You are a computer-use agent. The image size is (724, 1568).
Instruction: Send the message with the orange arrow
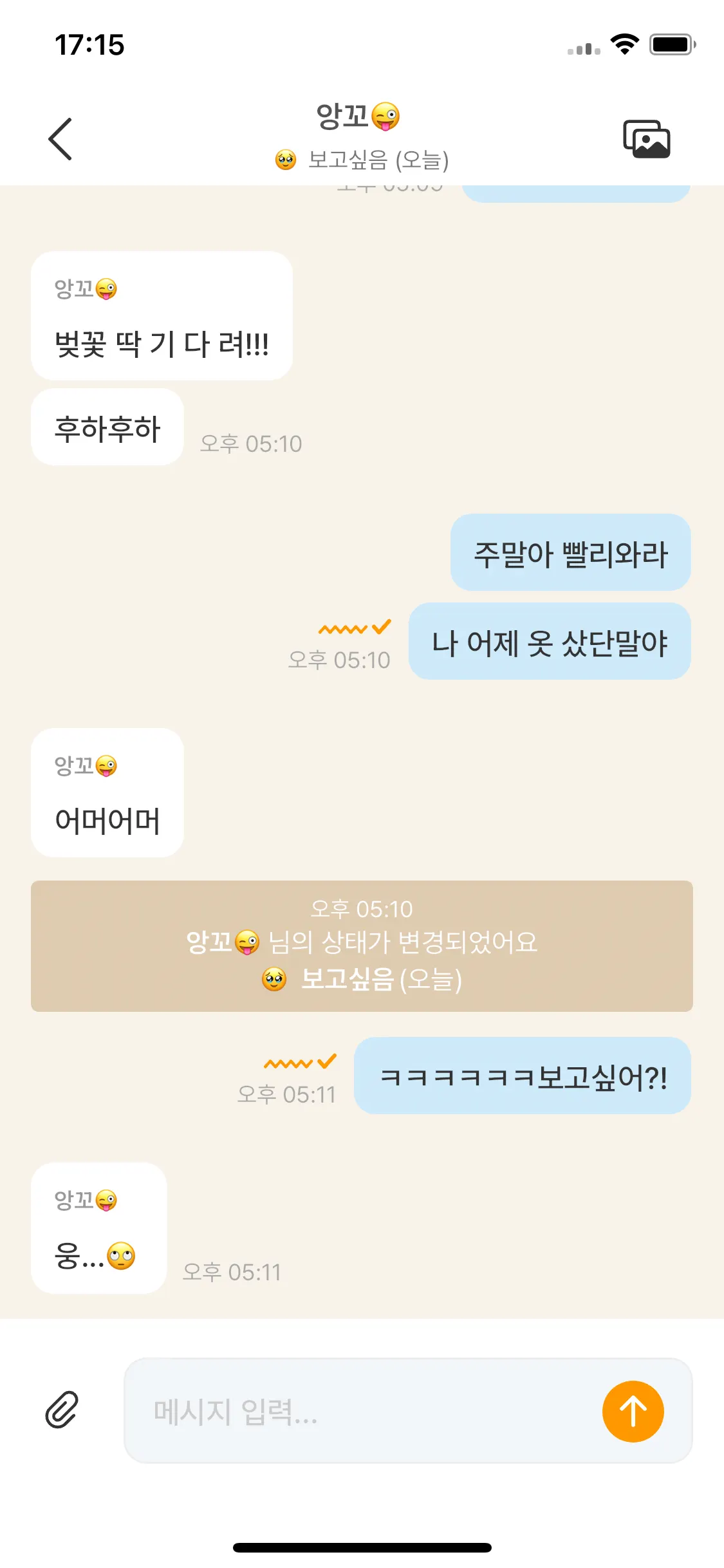pyautogui.click(x=633, y=1411)
